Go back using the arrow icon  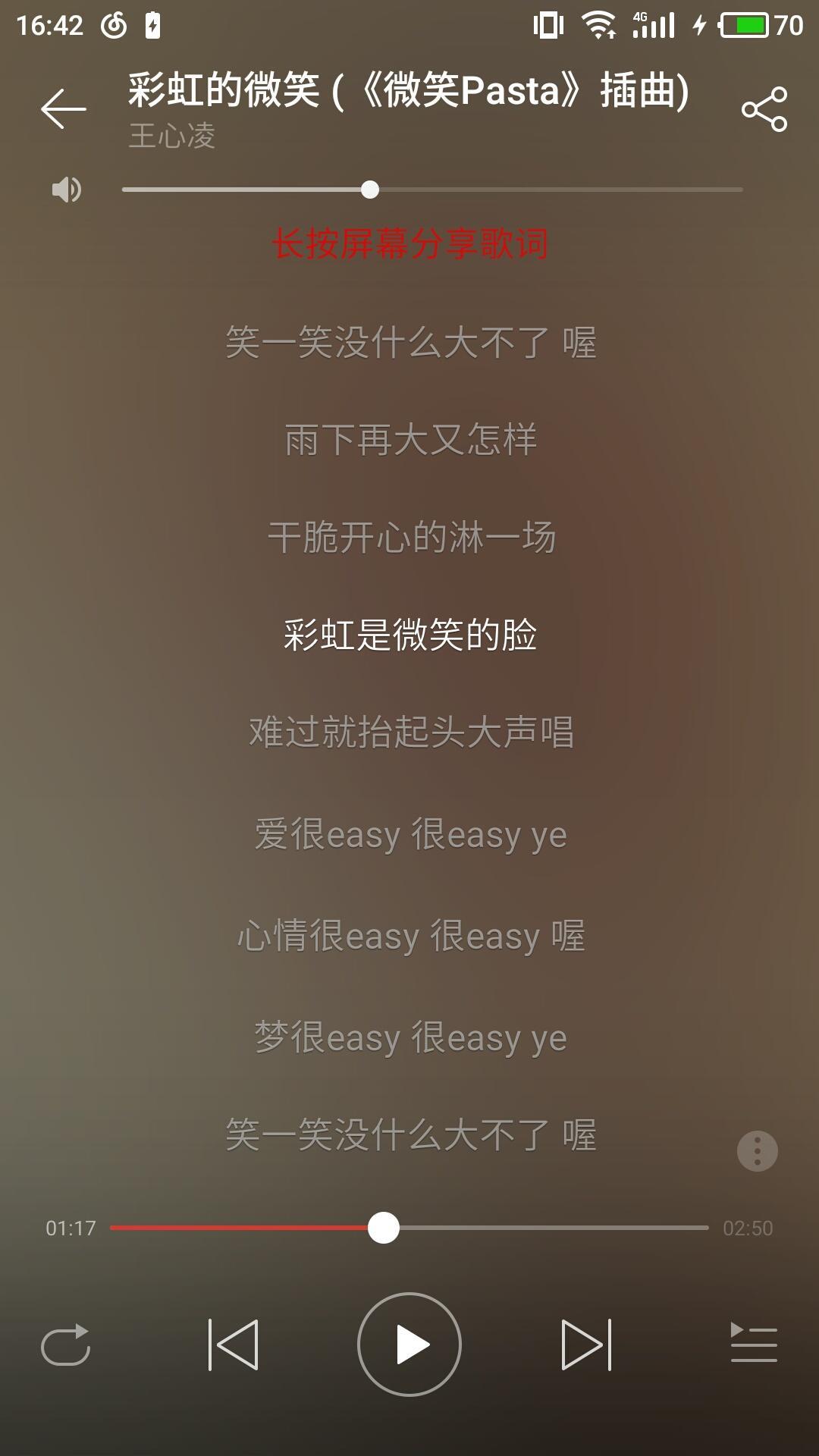(x=64, y=108)
